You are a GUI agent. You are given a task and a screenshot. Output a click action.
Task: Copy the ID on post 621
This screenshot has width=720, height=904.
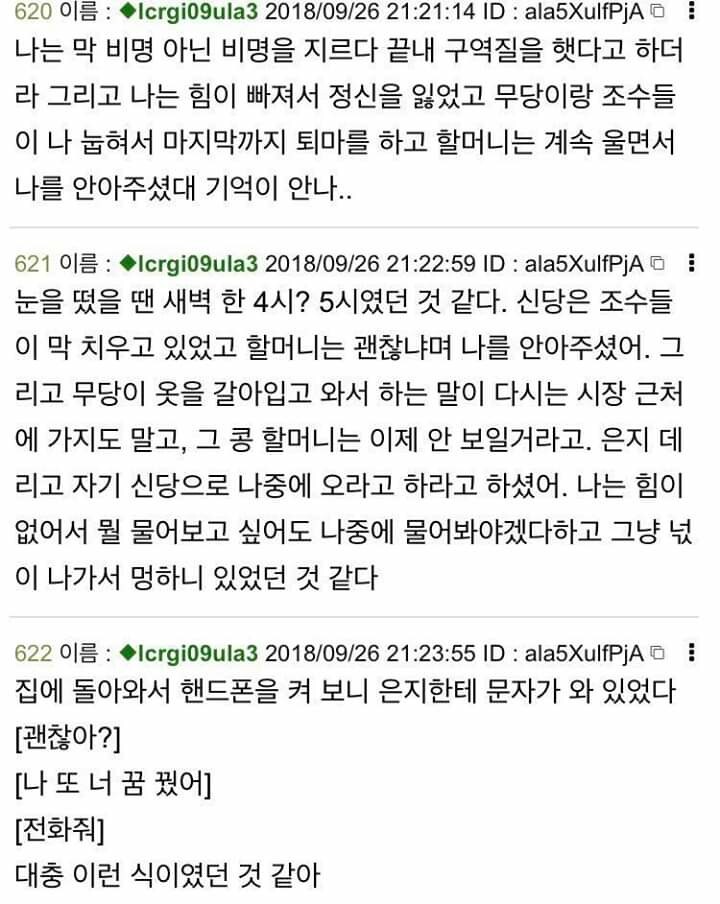[657, 264]
